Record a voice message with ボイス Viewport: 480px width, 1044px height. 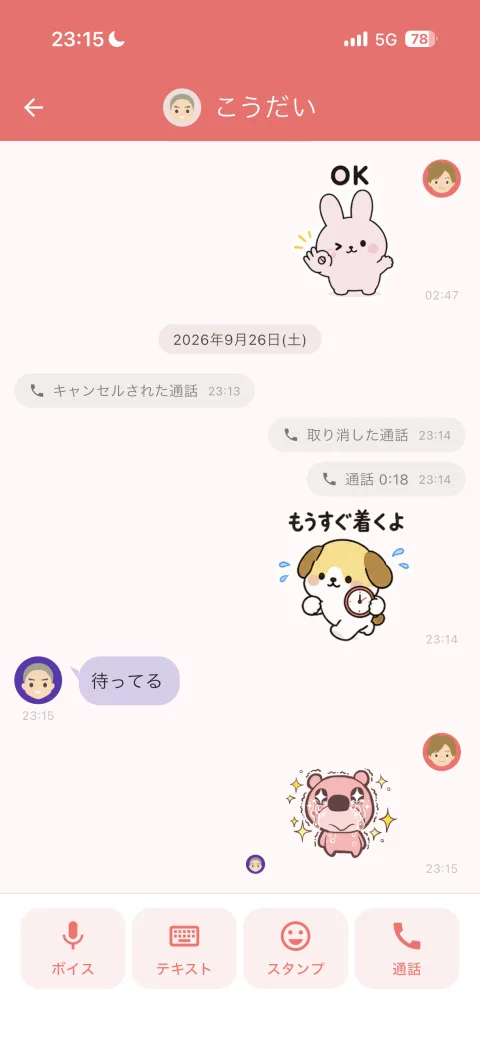click(73, 948)
